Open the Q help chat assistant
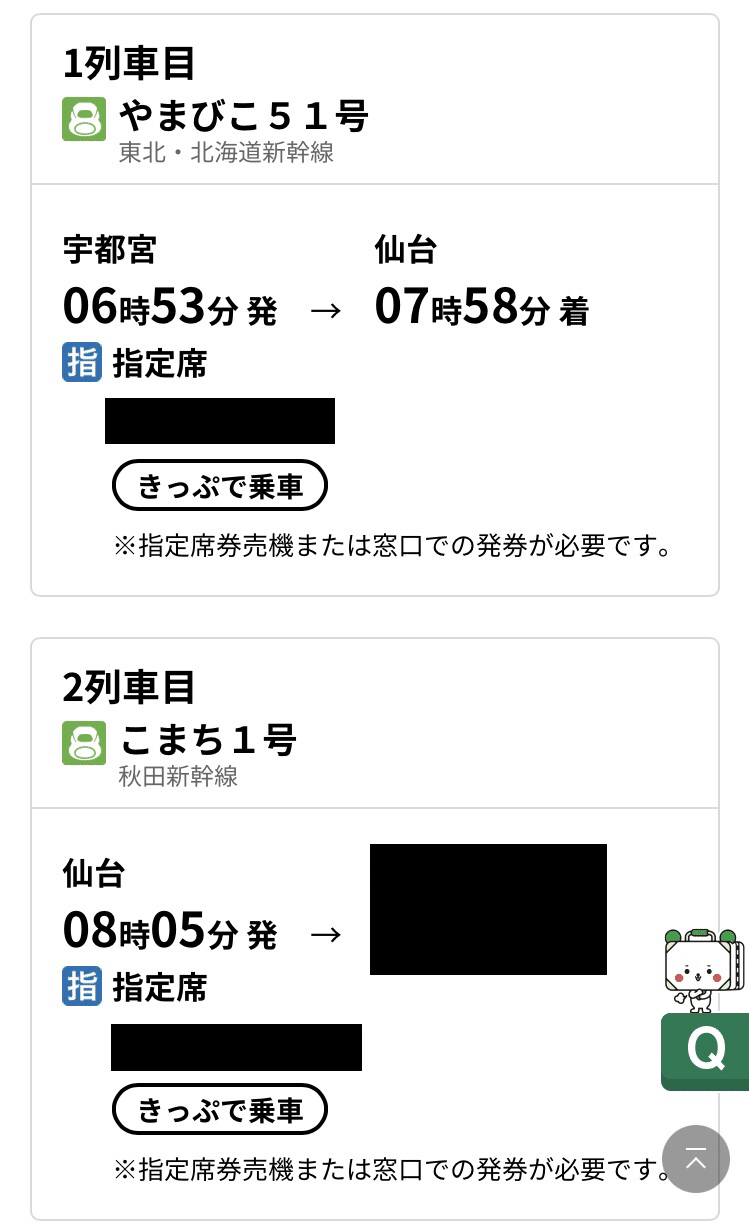Screen dimensions: 749x1223 click(x=706, y=1049)
